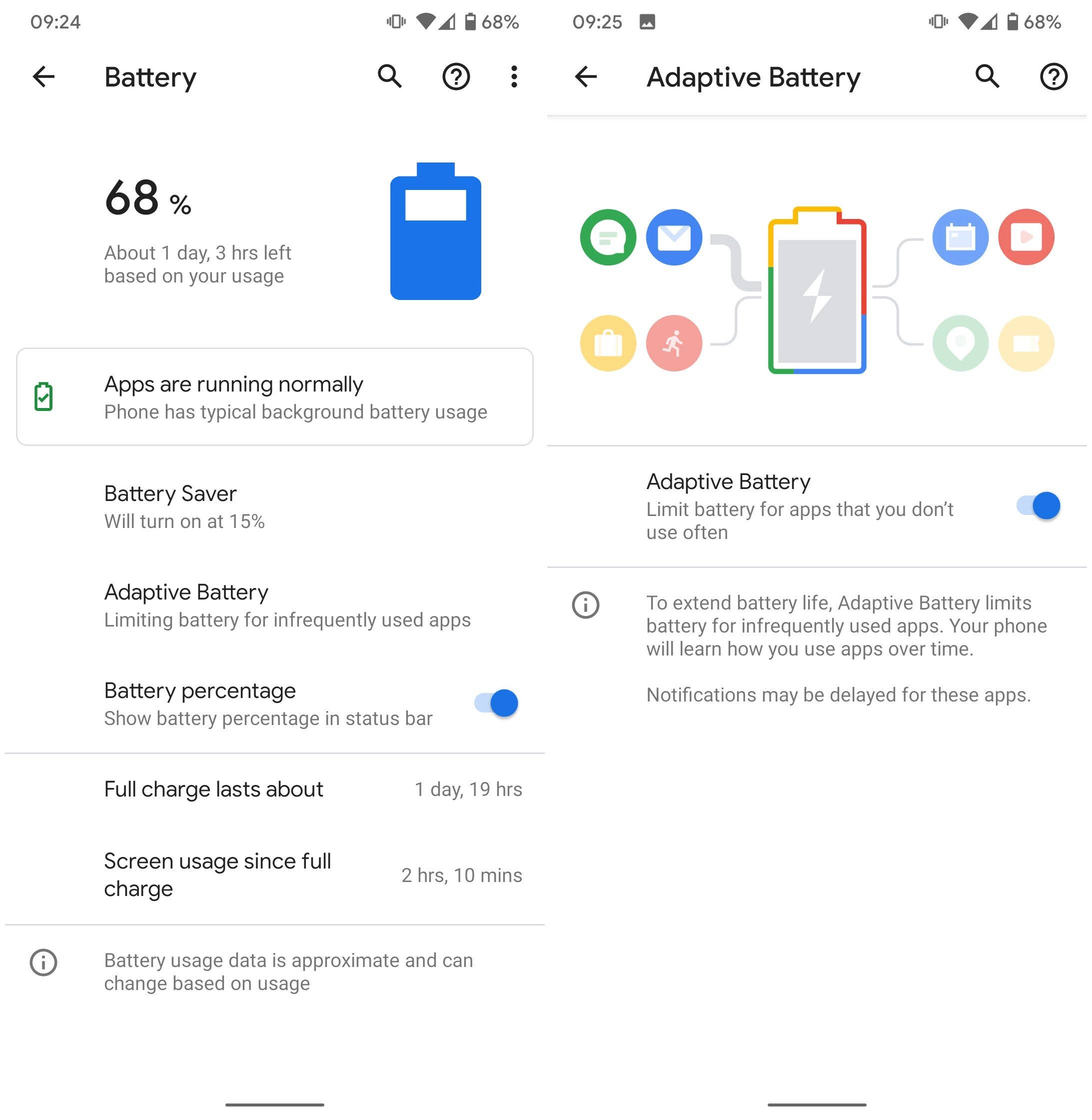
Task: Open help on the Battery screen
Action: [456, 76]
